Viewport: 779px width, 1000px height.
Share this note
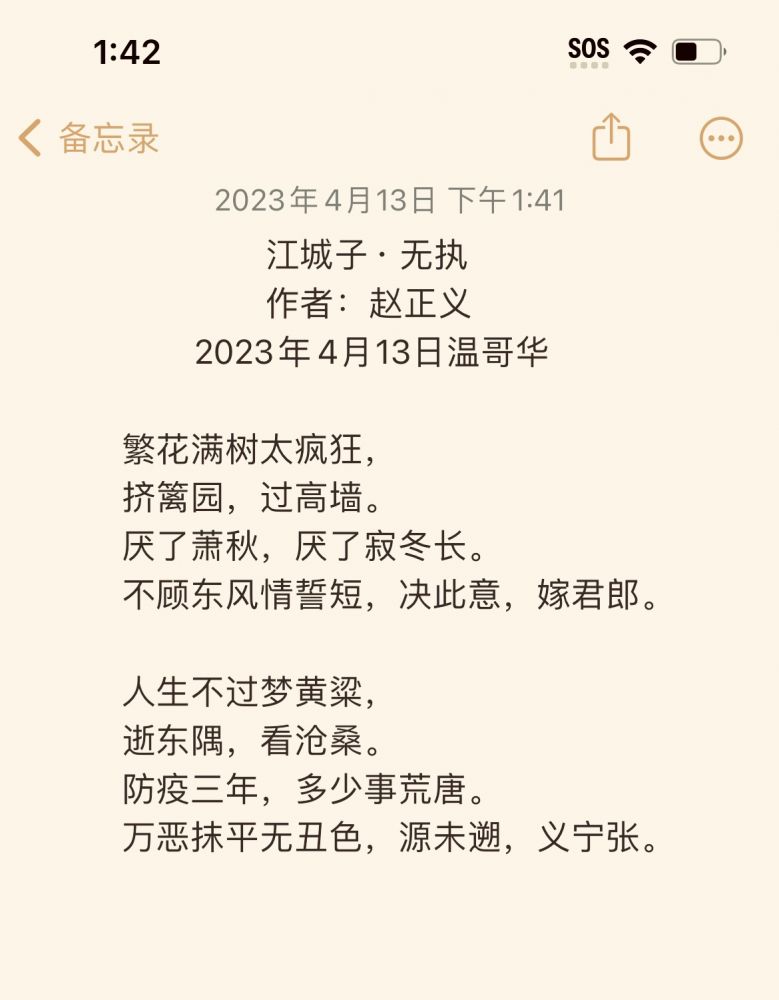(611, 137)
